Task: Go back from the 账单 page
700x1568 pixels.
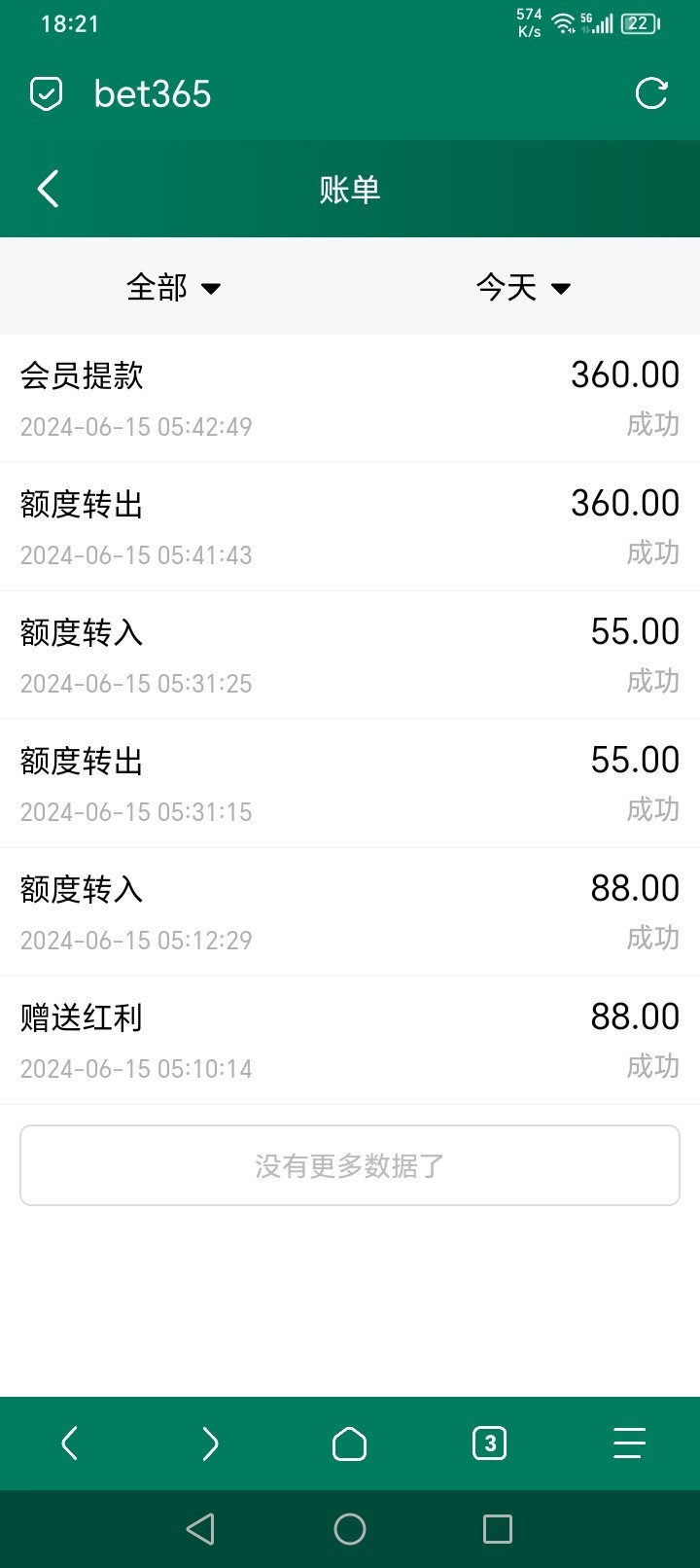Action: point(48,189)
